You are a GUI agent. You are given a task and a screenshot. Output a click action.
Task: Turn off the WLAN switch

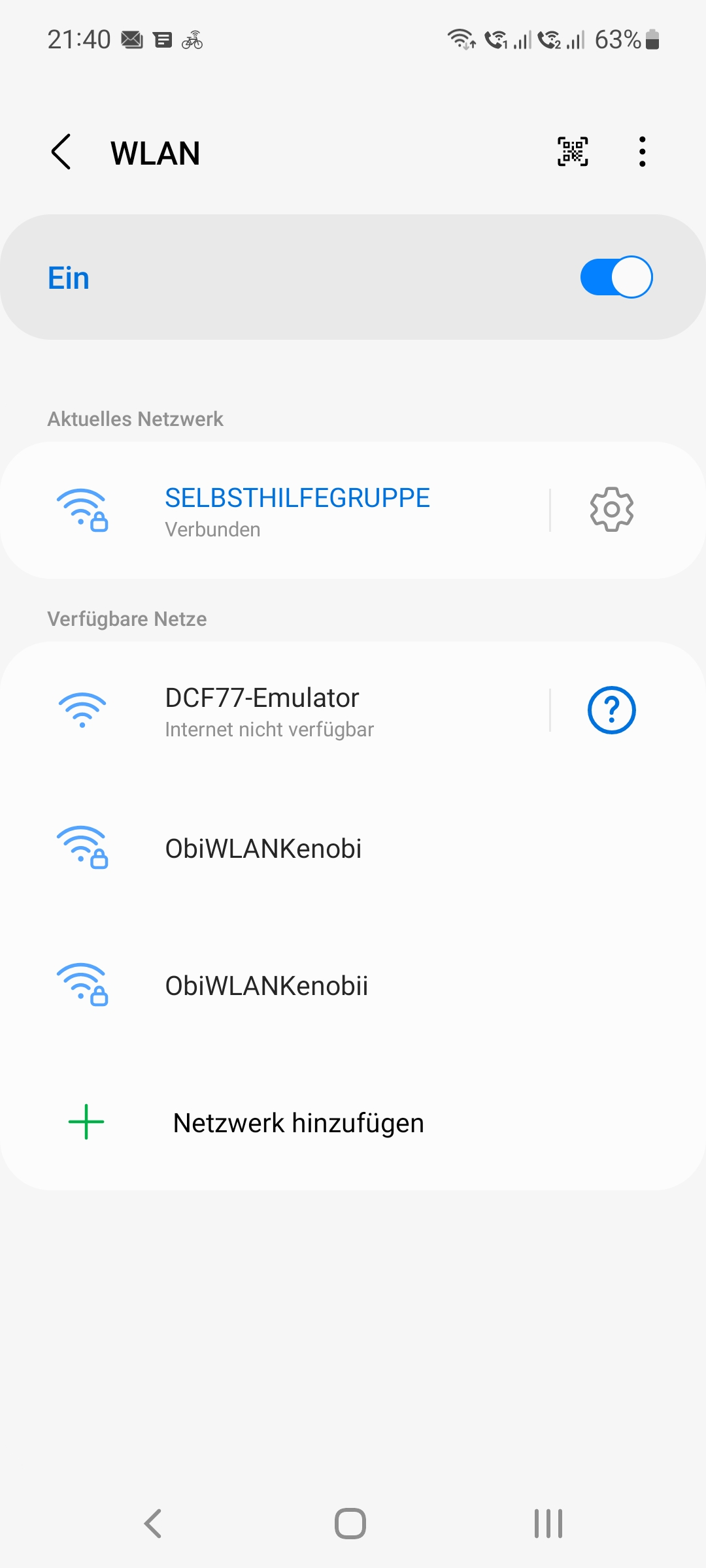point(616,277)
